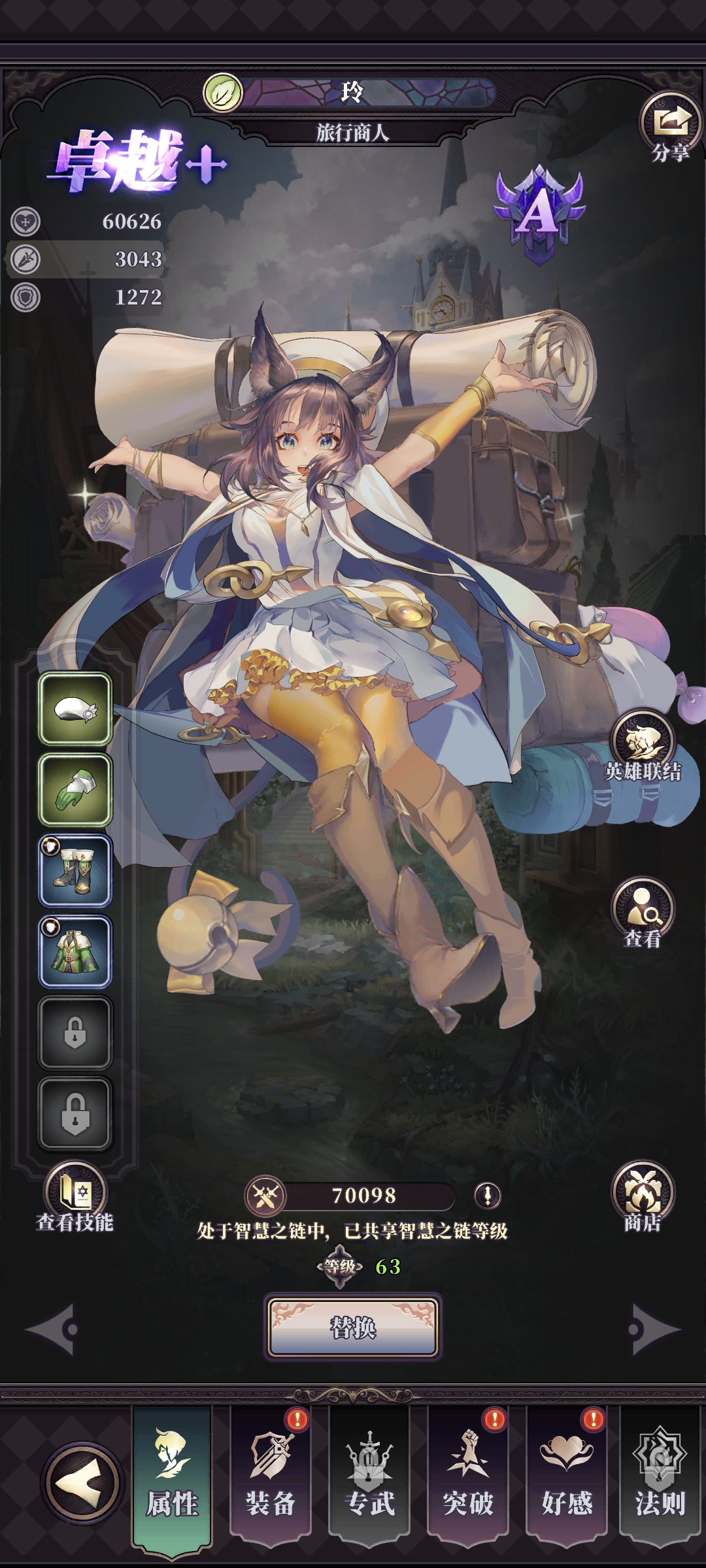Switch to the 突破 tab
The width and height of the screenshot is (706, 1568).
pyautogui.click(x=468, y=1477)
